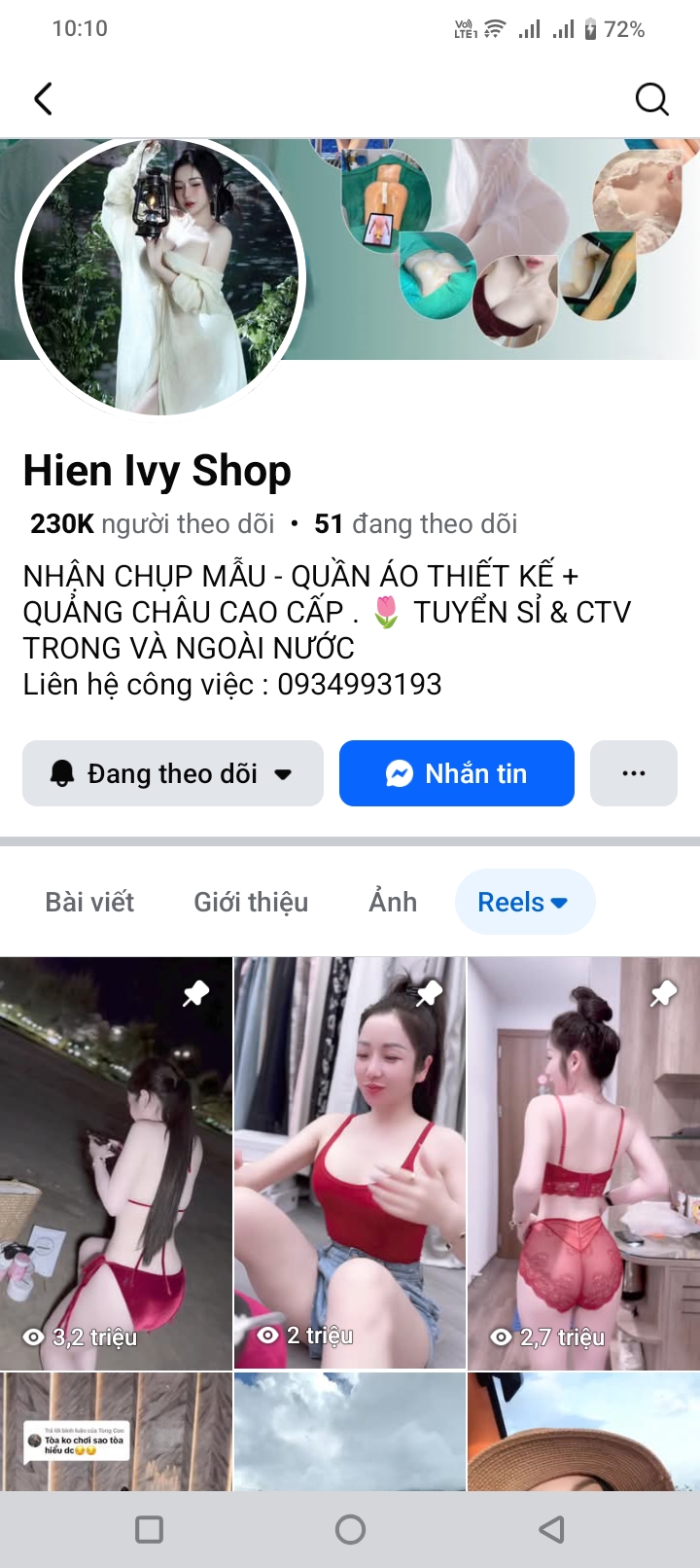
Task: Open the three-dot more options button
Action: (x=633, y=773)
